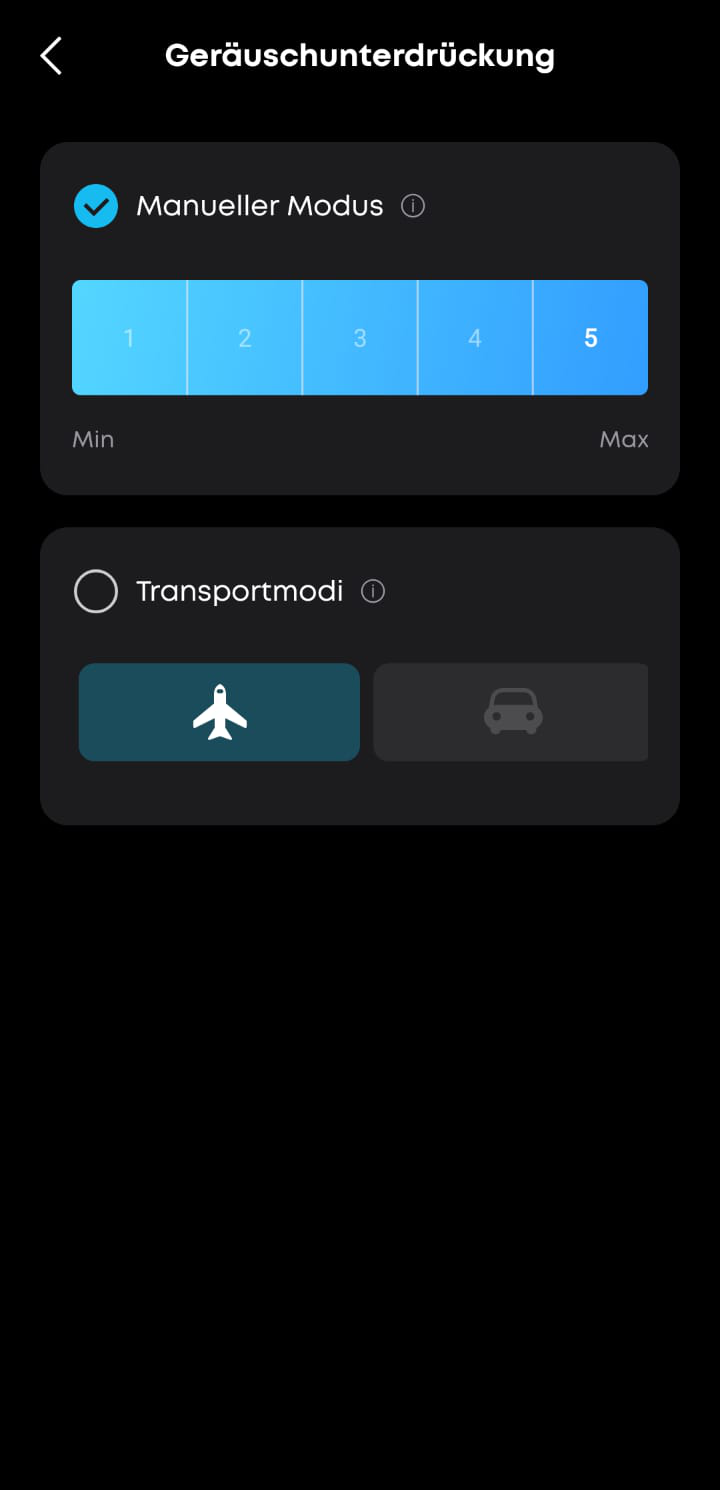This screenshot has width=720, height=1490.
Task: Choose noise cancellation level 3
Action: 360,338
